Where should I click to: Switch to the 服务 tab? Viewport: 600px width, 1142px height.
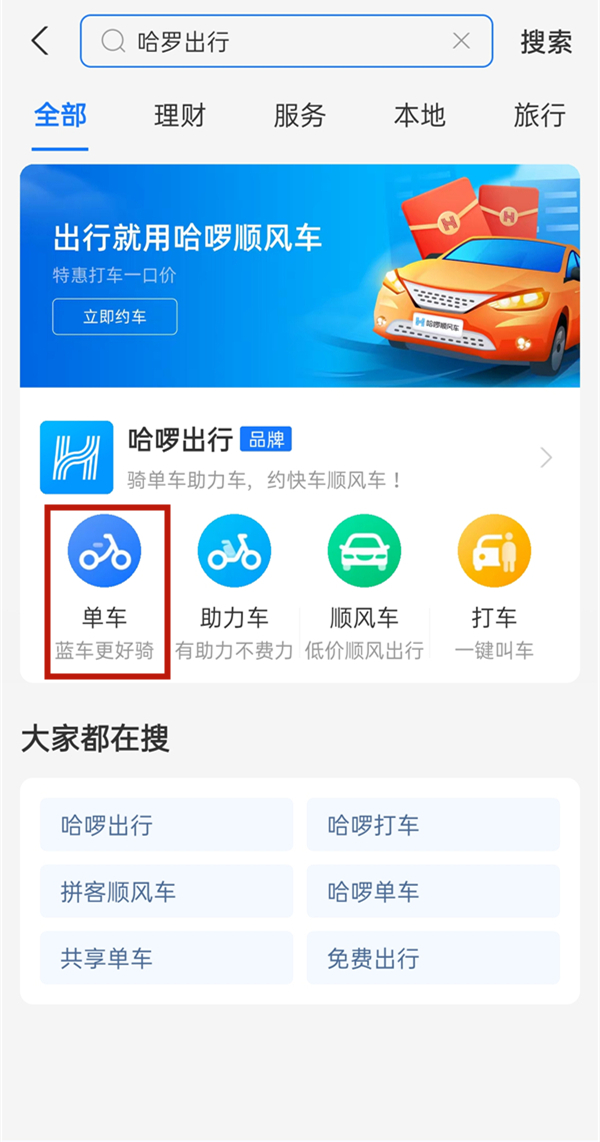click(x=299, y=115)
